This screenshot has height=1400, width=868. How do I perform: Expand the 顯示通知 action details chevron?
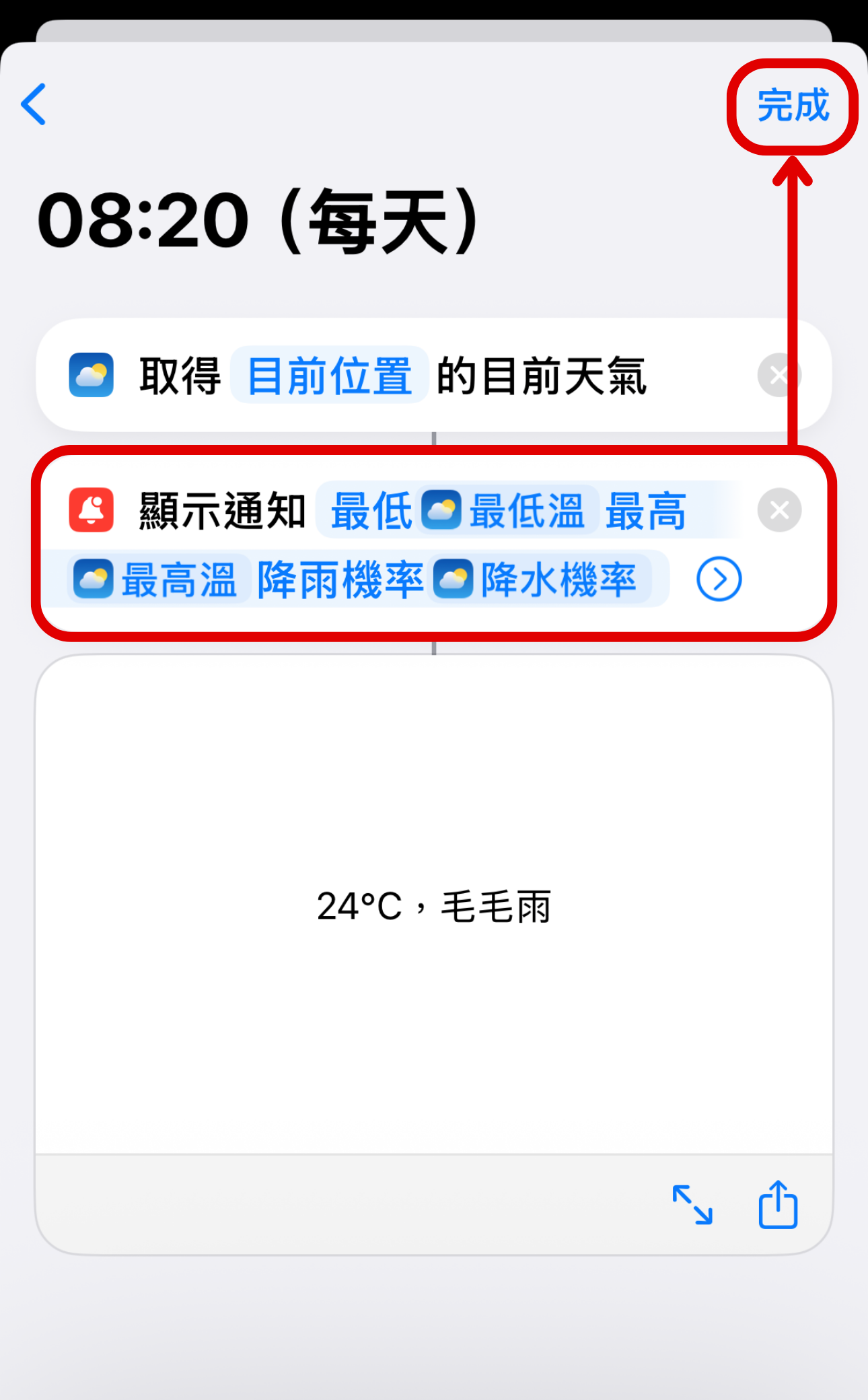718,580
